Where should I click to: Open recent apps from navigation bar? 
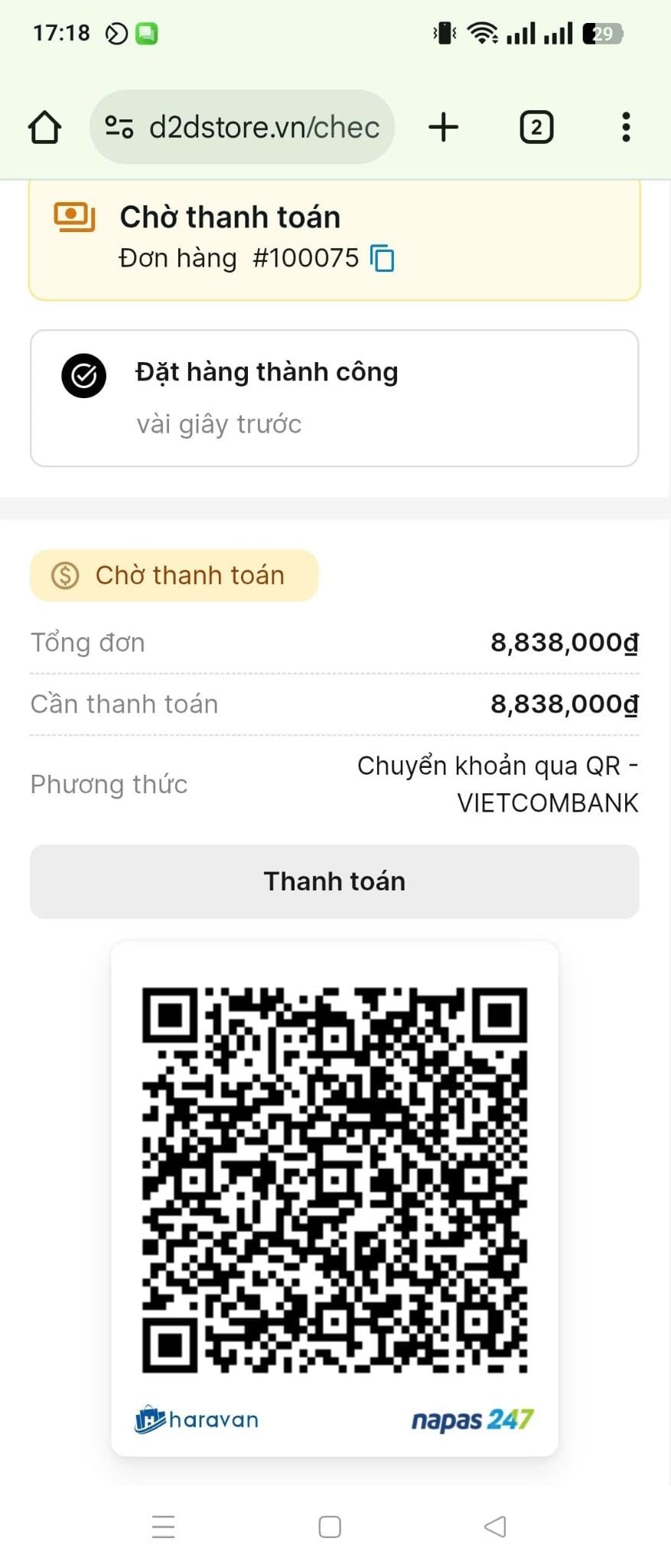163,1527
